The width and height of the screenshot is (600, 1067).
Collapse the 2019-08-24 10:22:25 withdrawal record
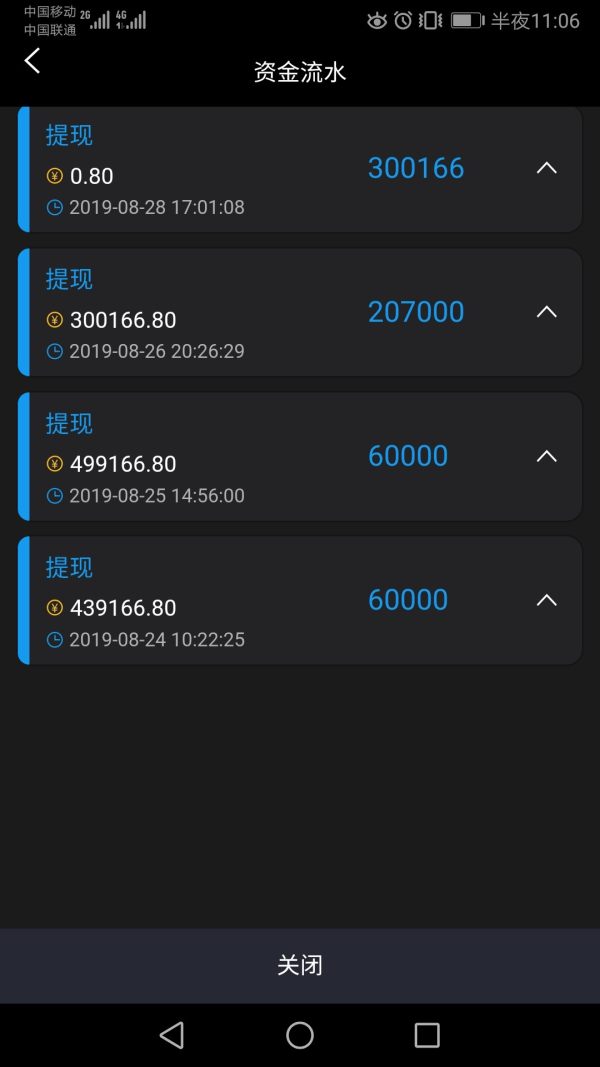[546, 600]
